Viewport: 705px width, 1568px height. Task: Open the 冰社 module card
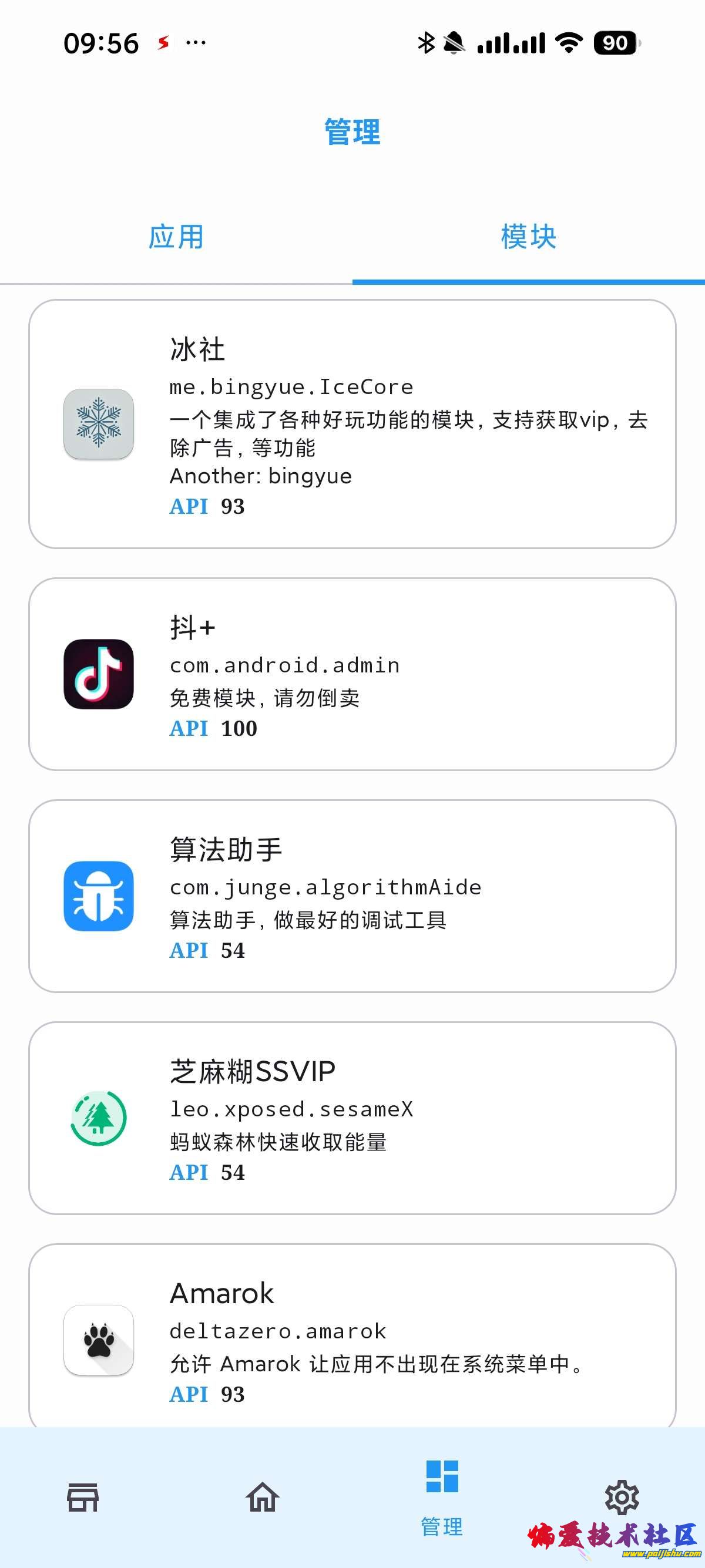352,423
